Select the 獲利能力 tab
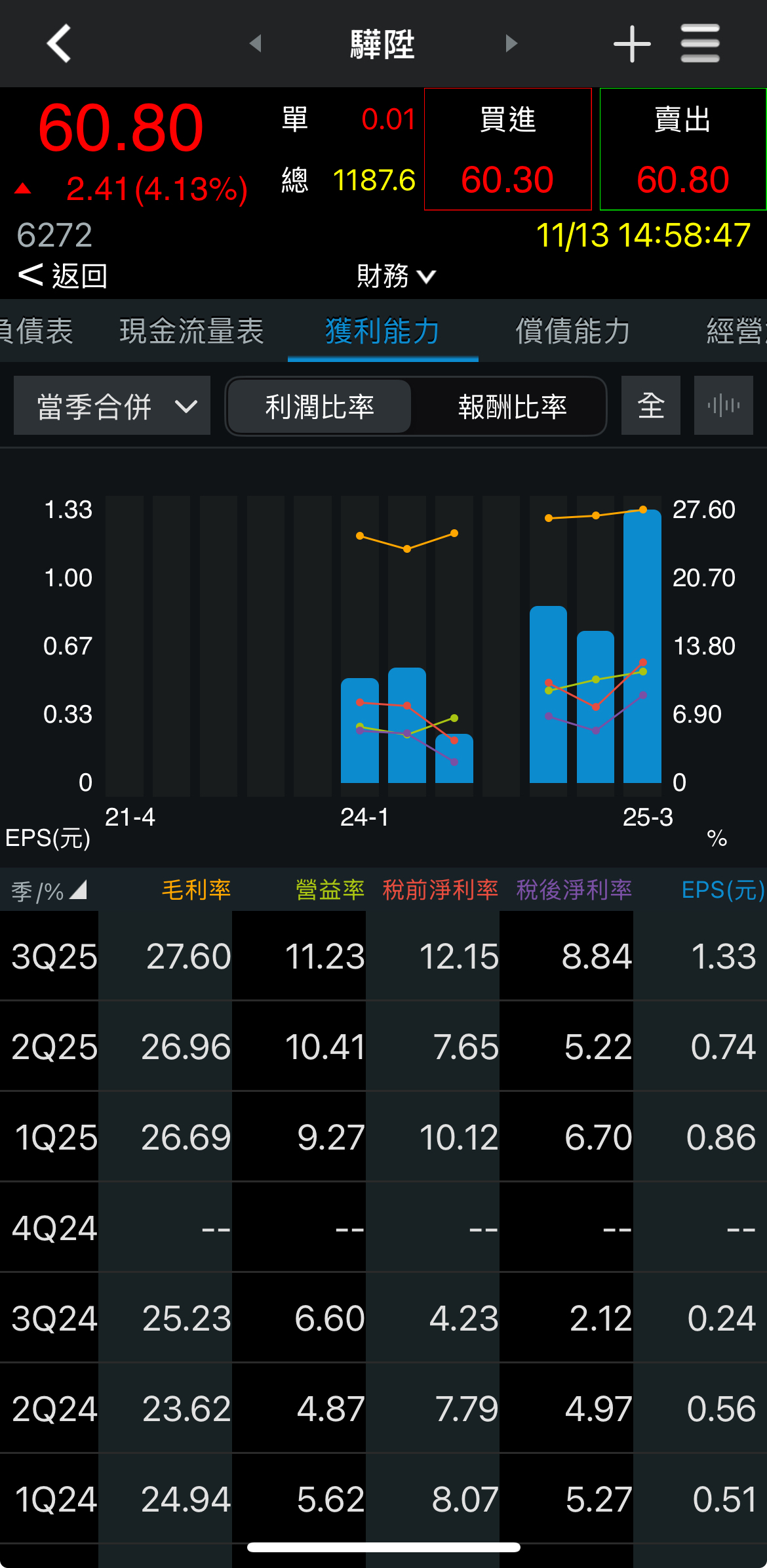The height and width of the screenshot is (1568, 767). (383, 331)
